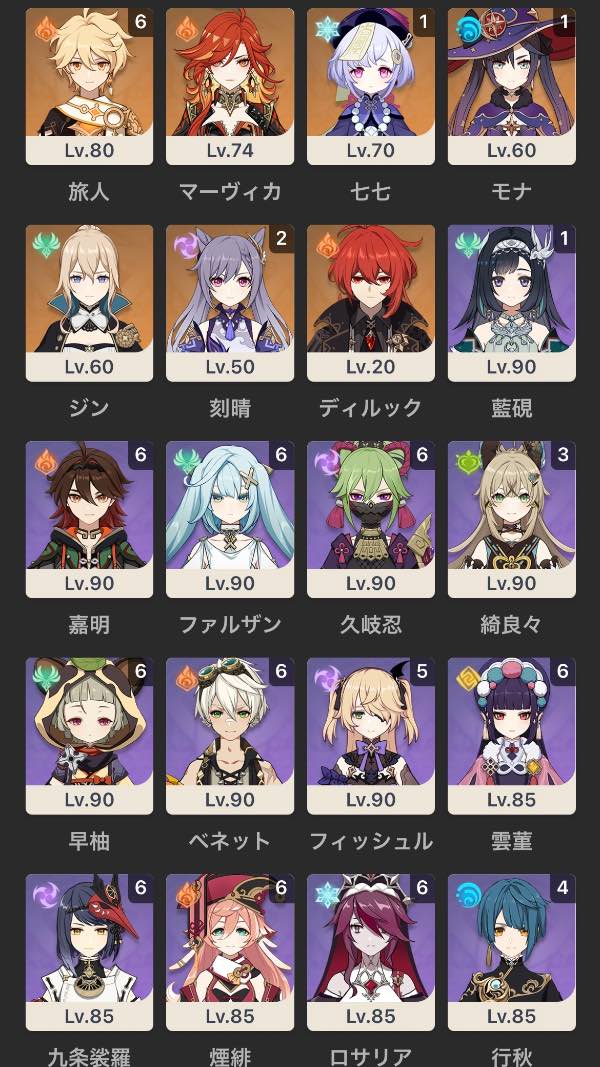
Task: Open the 早柚 character card
Action: 89,736
